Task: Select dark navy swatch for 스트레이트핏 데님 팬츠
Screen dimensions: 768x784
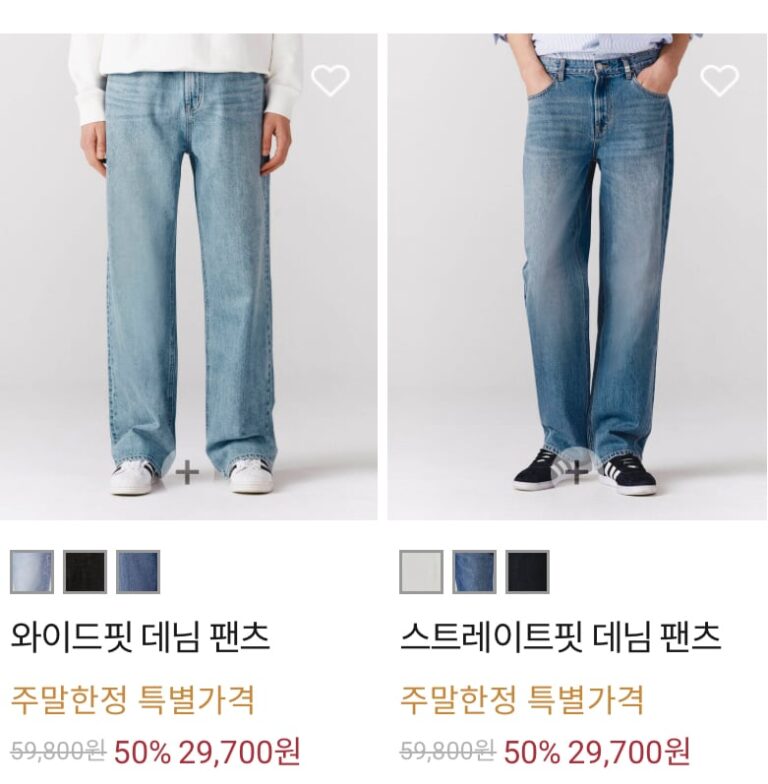Action: (x=527, y=572)
